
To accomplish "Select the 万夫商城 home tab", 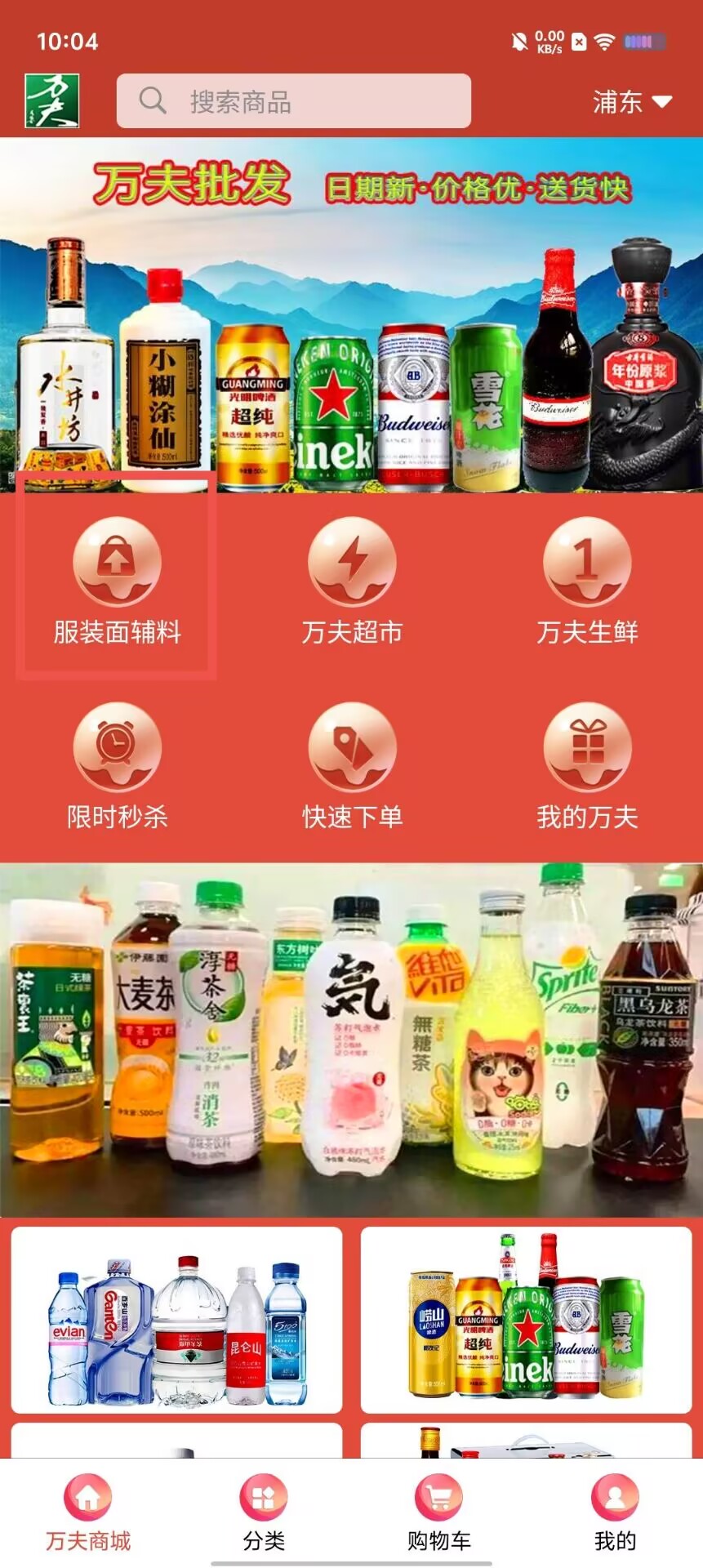I will [88, 1516].
